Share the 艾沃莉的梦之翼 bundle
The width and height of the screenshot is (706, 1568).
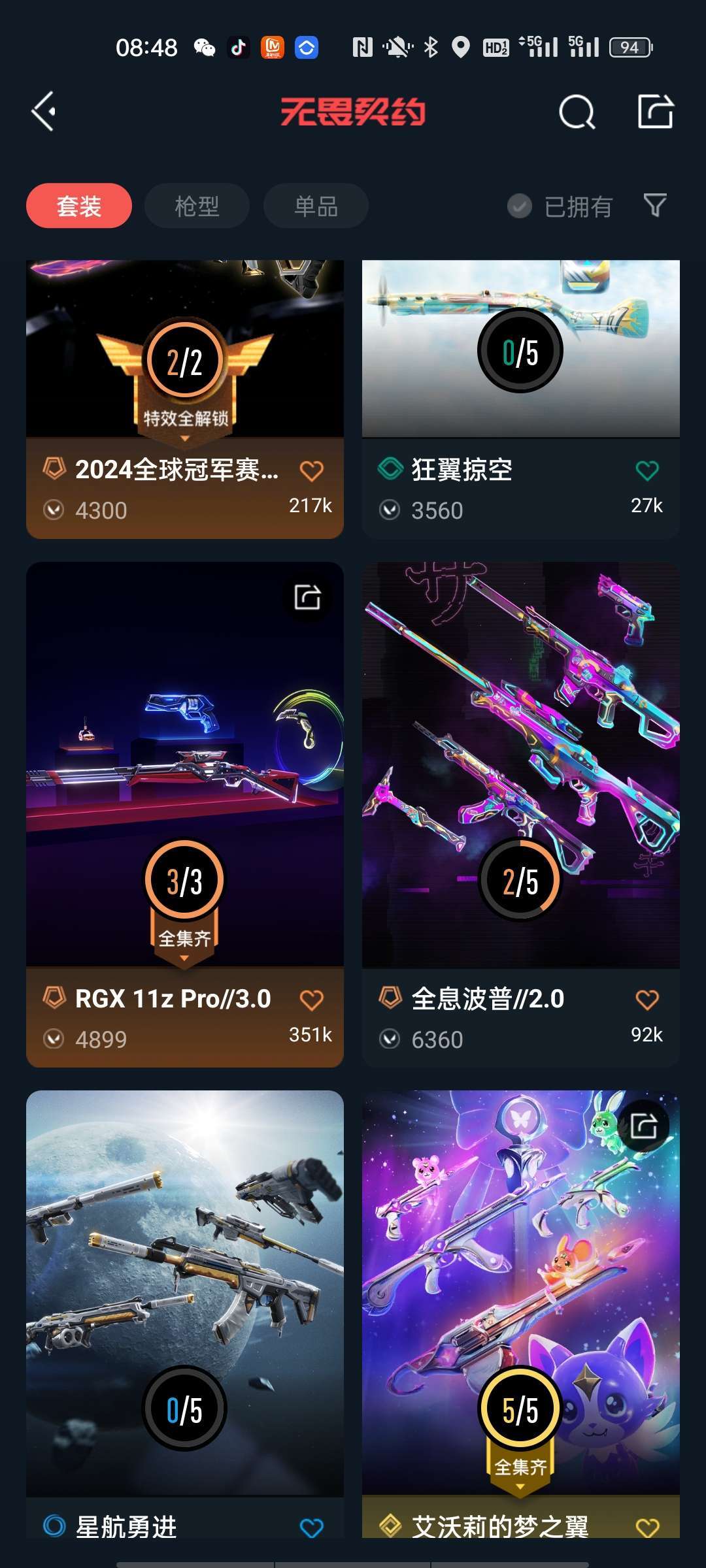644,1126
